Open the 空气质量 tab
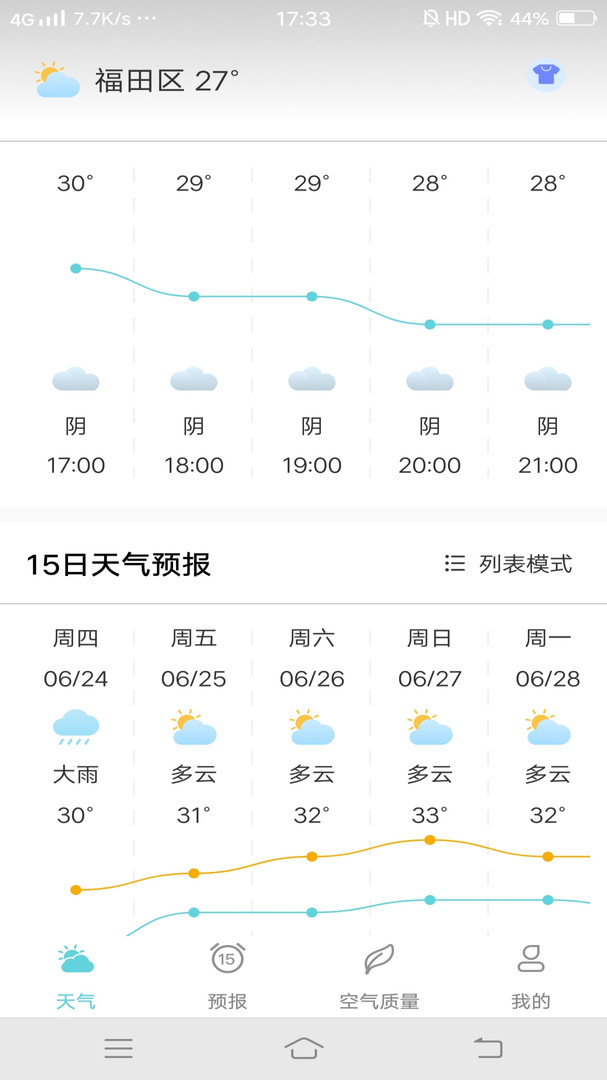The image size is (607, 1080). click(x=379, y=974)
